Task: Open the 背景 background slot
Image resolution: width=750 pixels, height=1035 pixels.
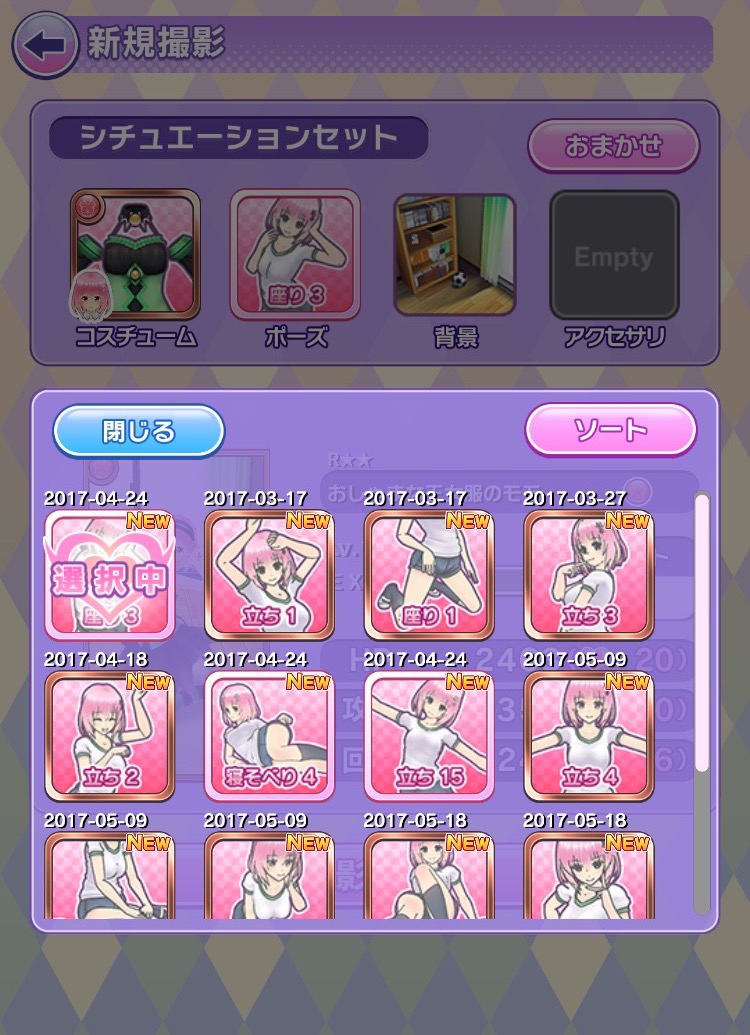Action: click(455, 254)
